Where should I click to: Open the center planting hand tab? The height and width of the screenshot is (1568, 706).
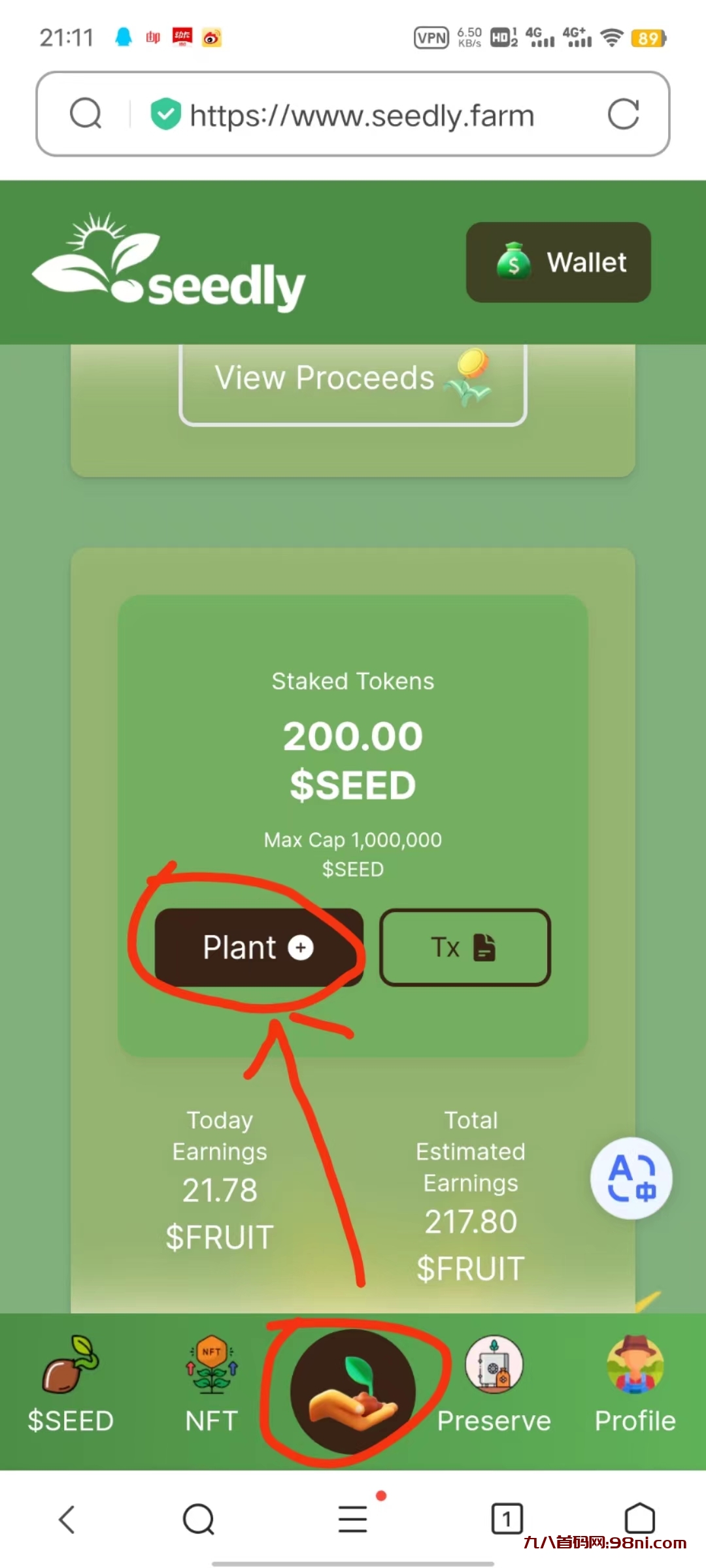click(x=353, y=1390)
